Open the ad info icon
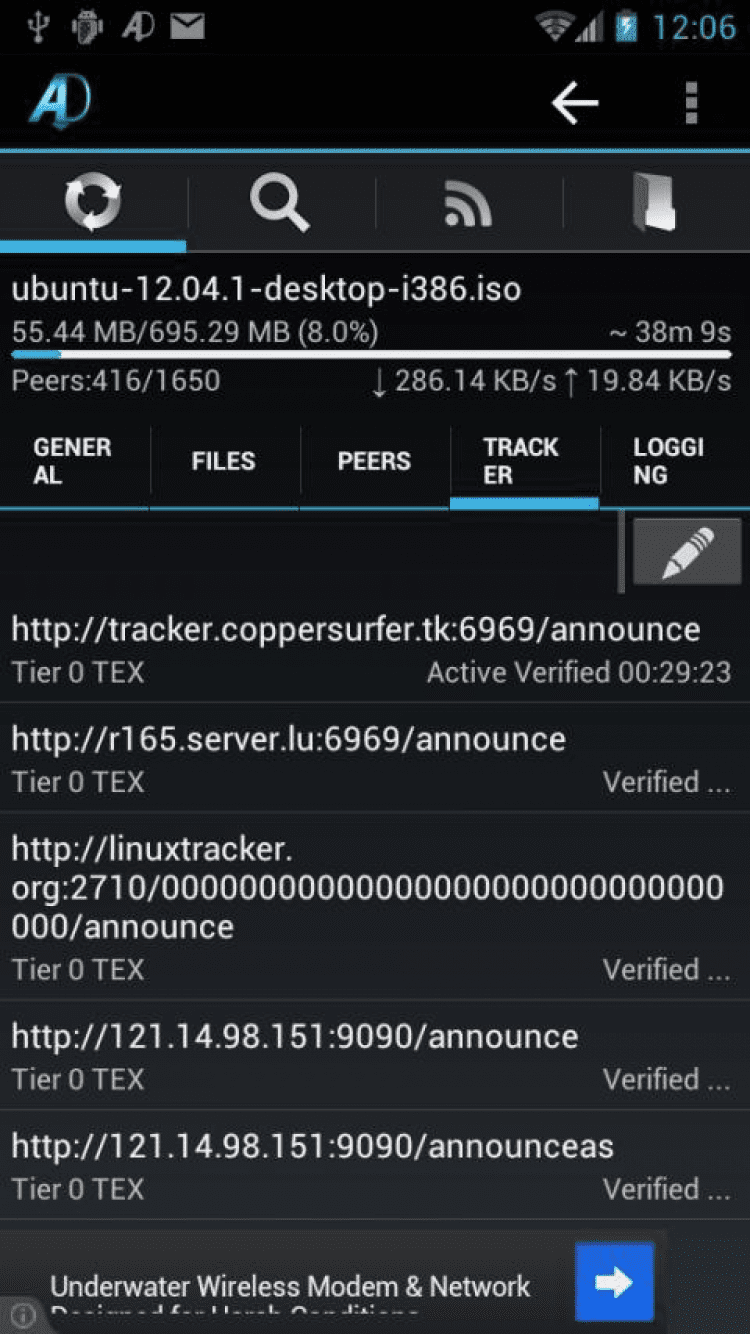750x1334 pixels. [x=22, y=1316]
